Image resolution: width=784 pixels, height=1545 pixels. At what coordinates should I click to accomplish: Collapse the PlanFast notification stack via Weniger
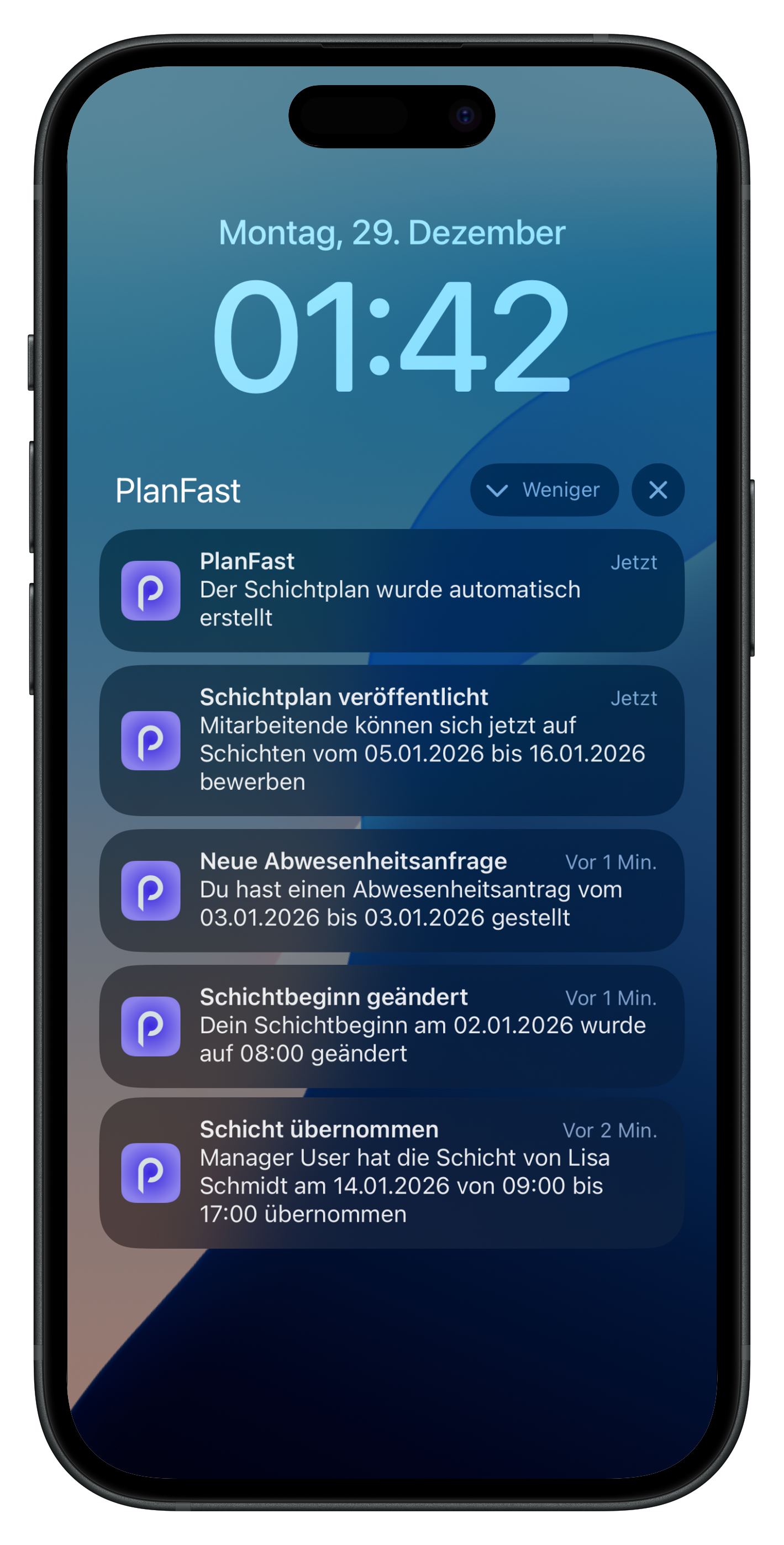click(545, 490)
